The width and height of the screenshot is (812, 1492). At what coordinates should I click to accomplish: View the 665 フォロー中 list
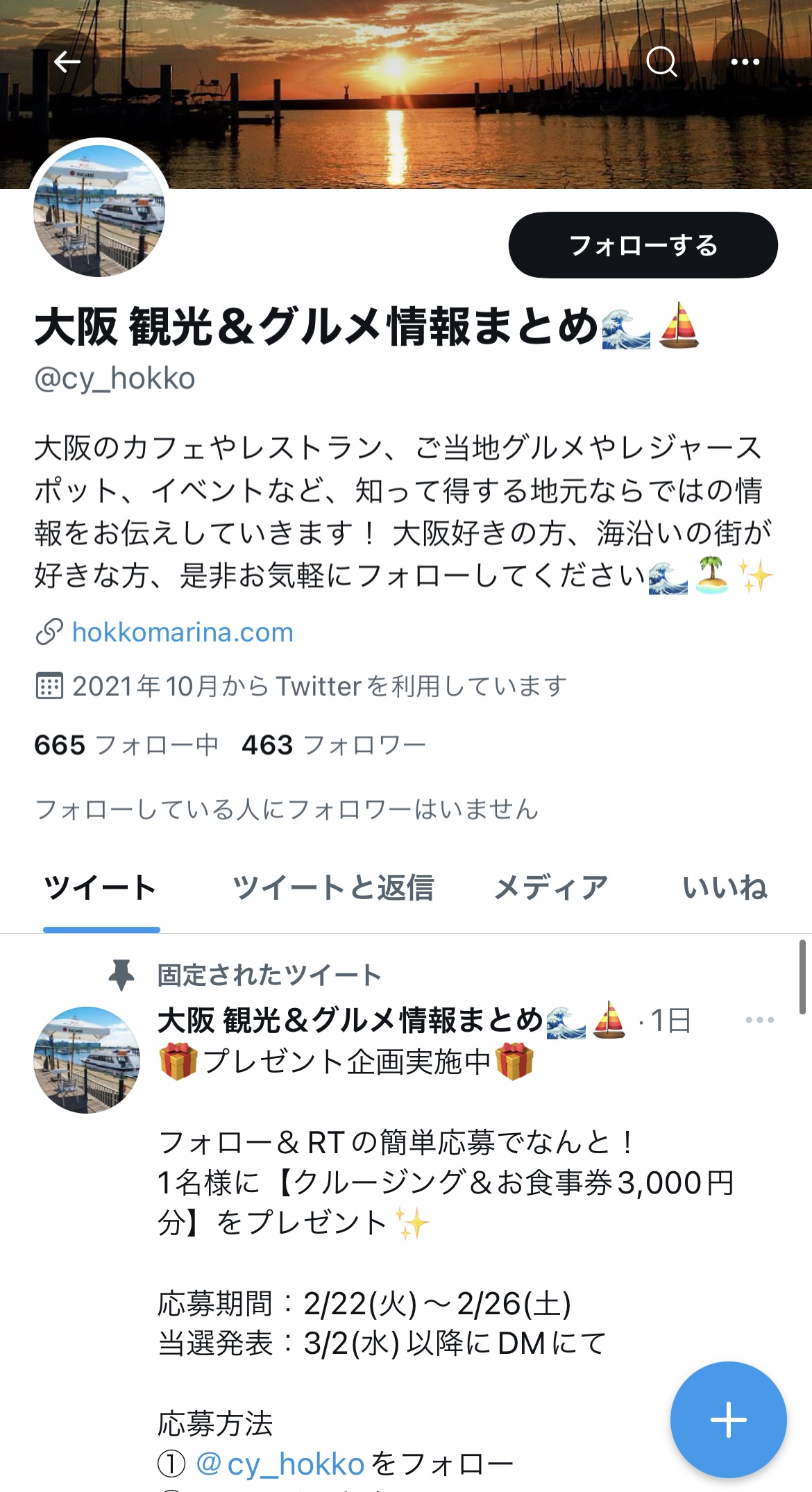coord(126,745)
